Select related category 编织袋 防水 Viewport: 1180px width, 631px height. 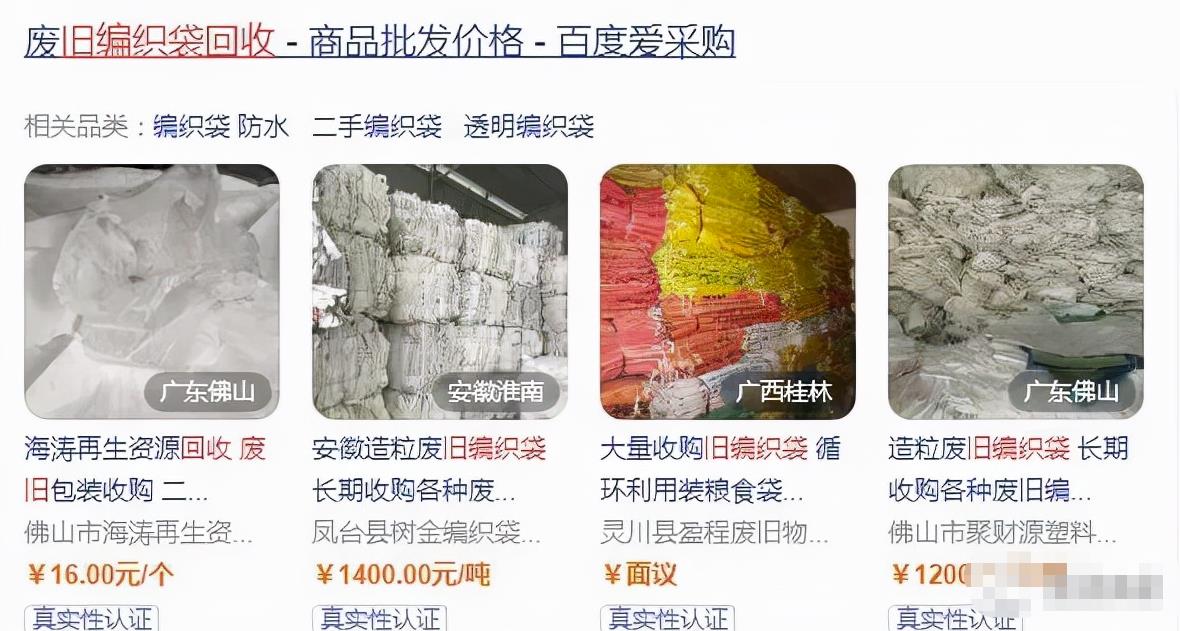(x=221, y=126)
